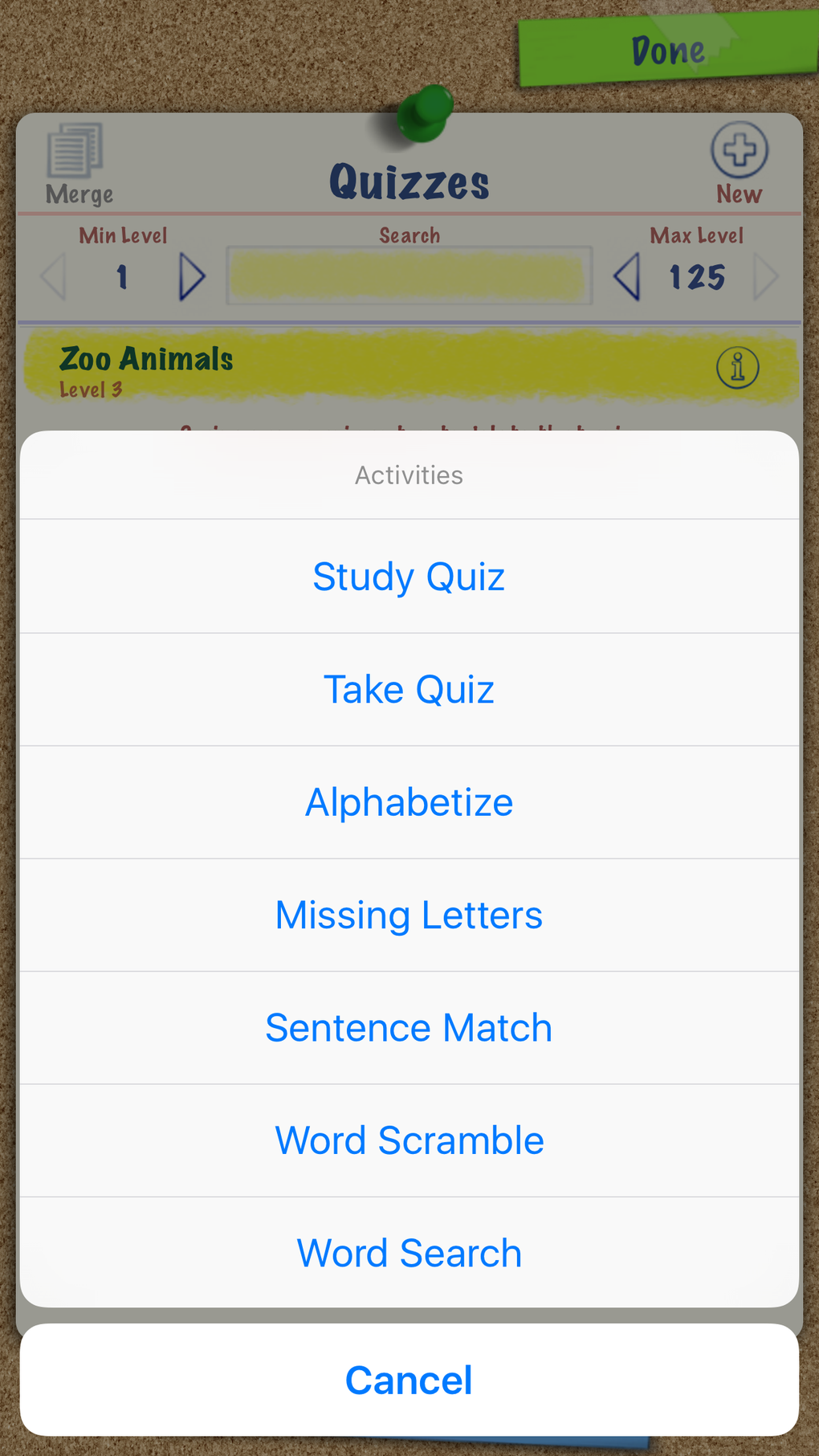Pick Missing Letters from the list

[x=409, y=914]
